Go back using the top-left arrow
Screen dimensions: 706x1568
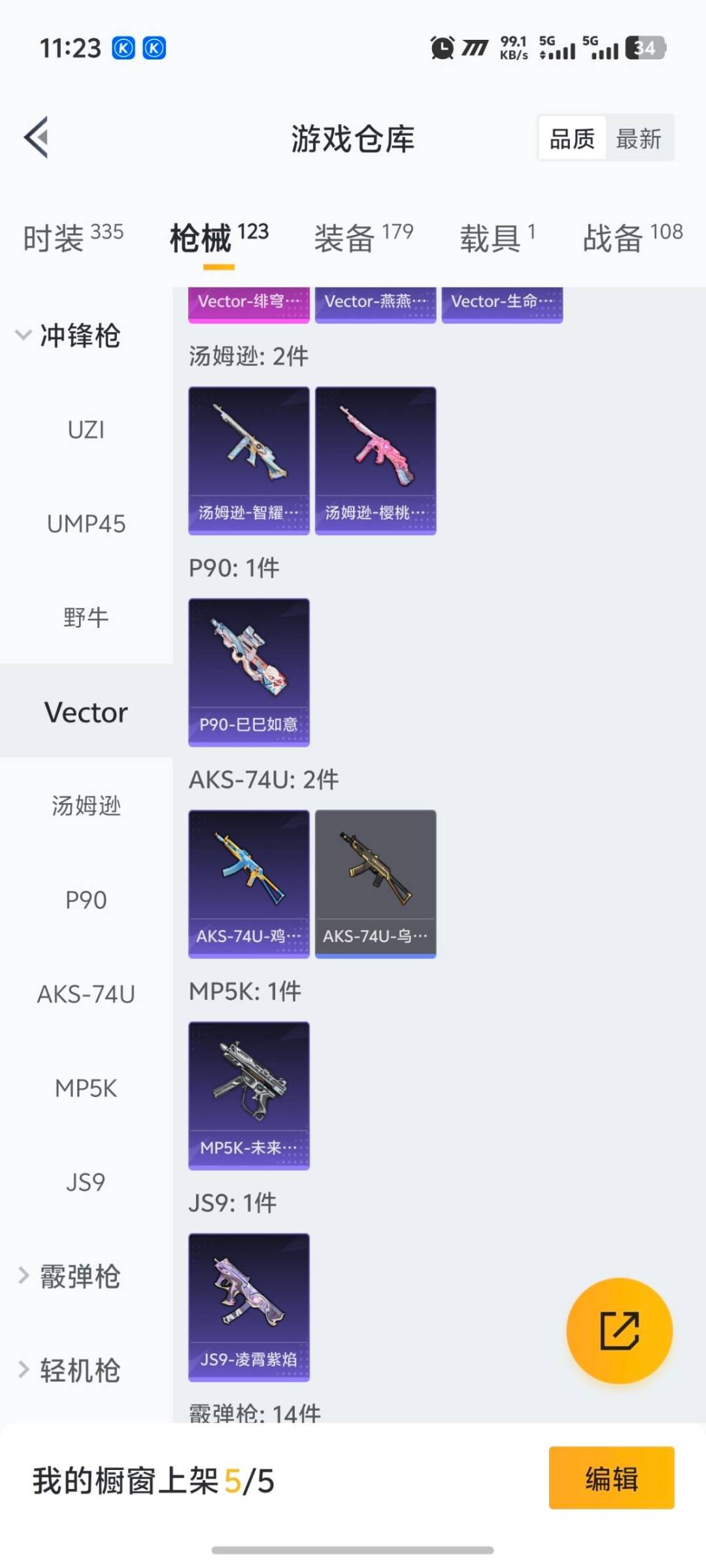click(37, 137)
